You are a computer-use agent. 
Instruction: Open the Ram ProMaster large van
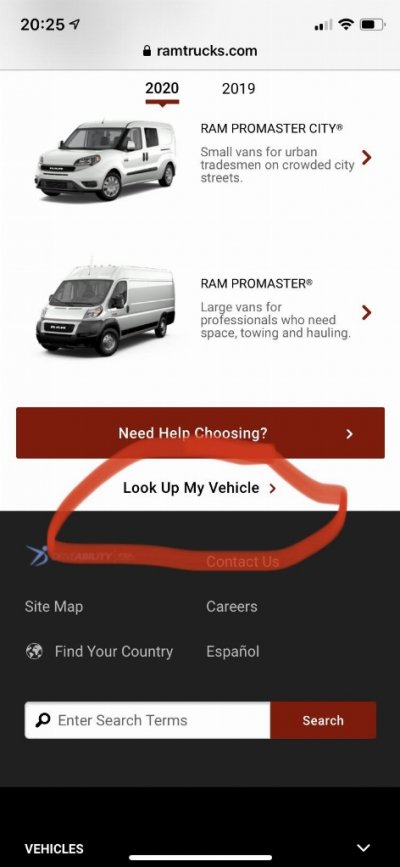point(200,311)
